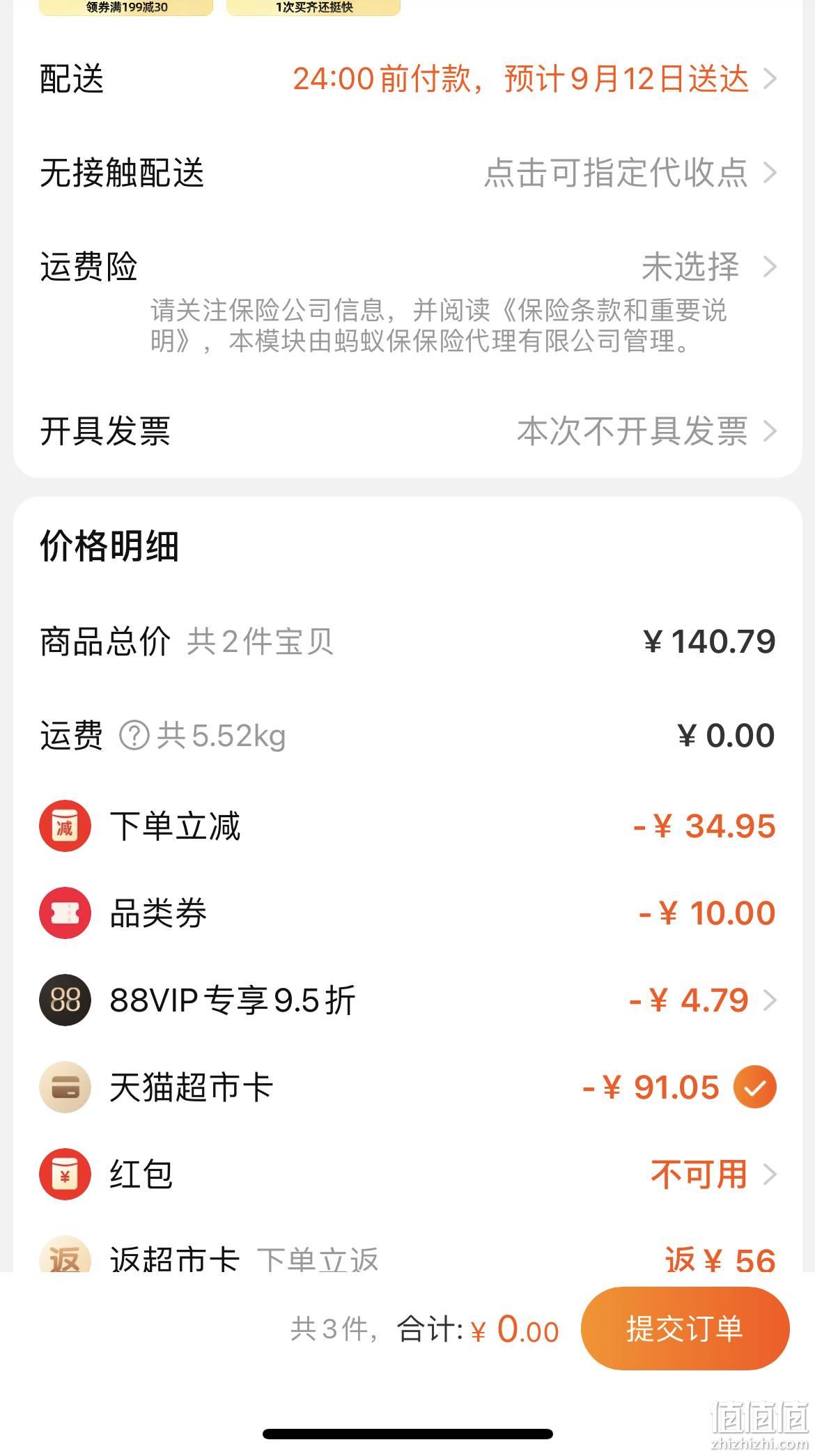
Task: Submit the order with 提交订单
Action: point(685,1329)
